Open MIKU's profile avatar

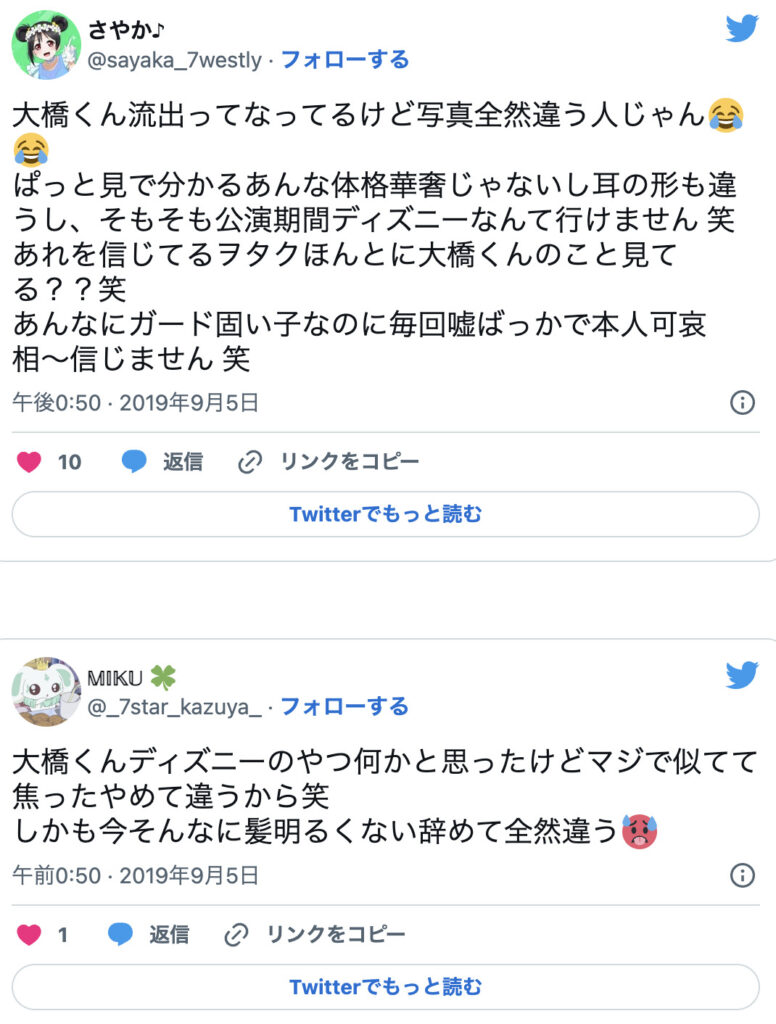[46, 692]
